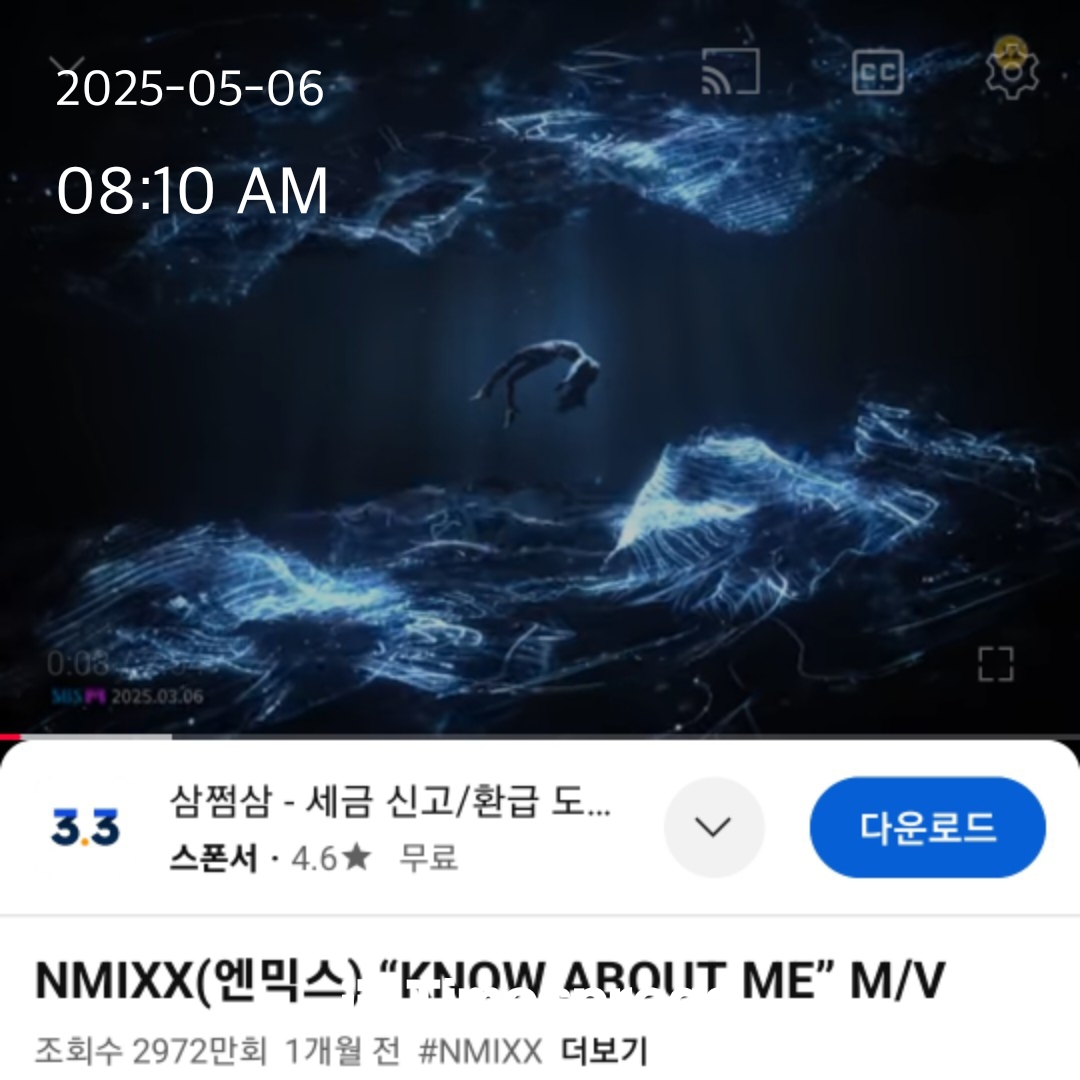The image size is (1080, 1080).
Task: Open the #NMIXX hashtag
Action: point(479,1051)
